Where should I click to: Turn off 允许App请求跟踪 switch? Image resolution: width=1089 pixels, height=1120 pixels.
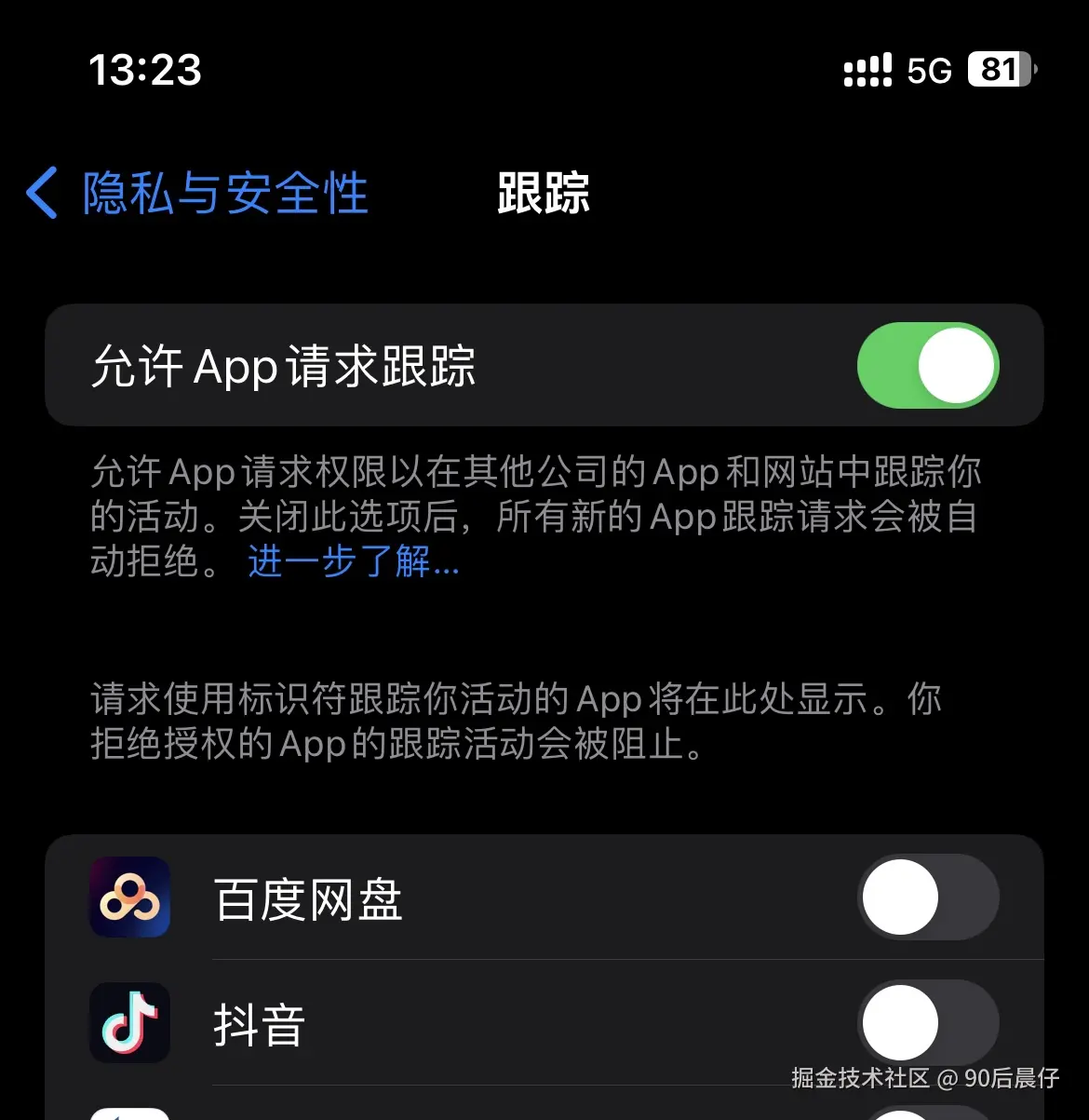tap(927, 366)
